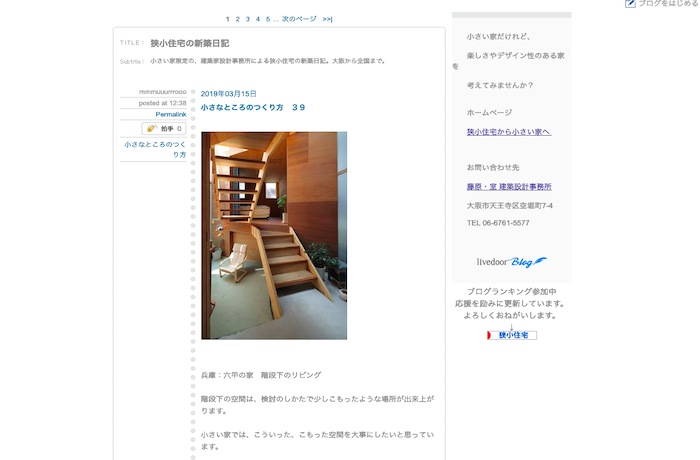
Task: Go to page 4 of the blog
Action: point(257,19)
